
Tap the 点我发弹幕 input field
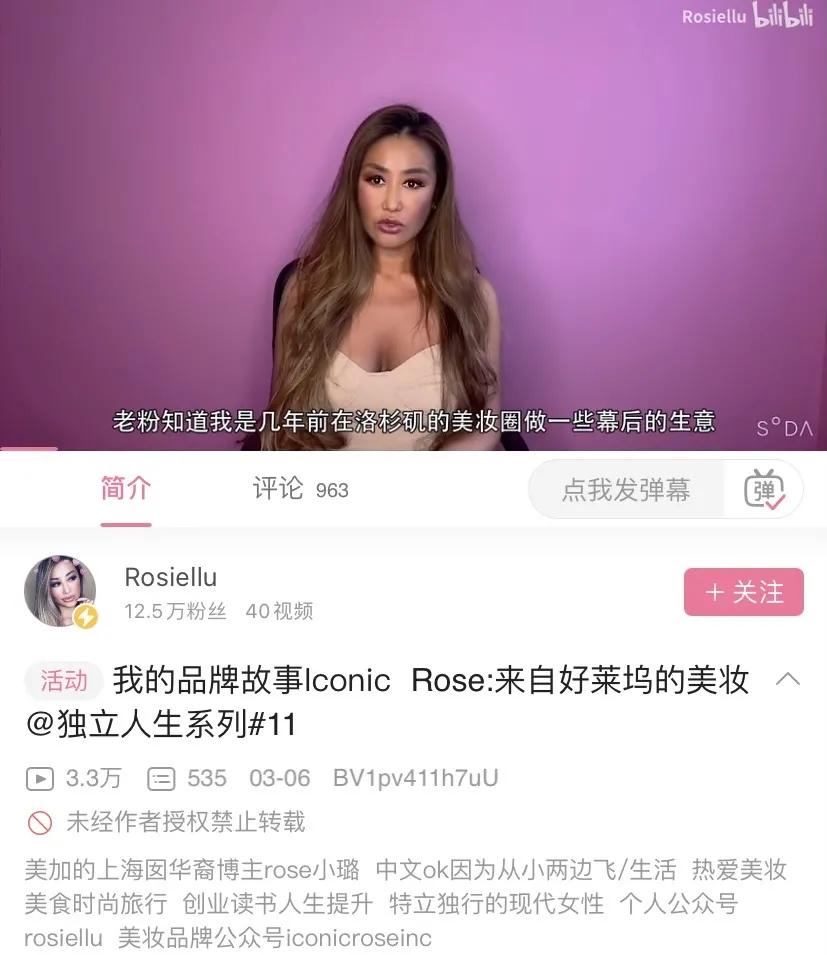626,489
